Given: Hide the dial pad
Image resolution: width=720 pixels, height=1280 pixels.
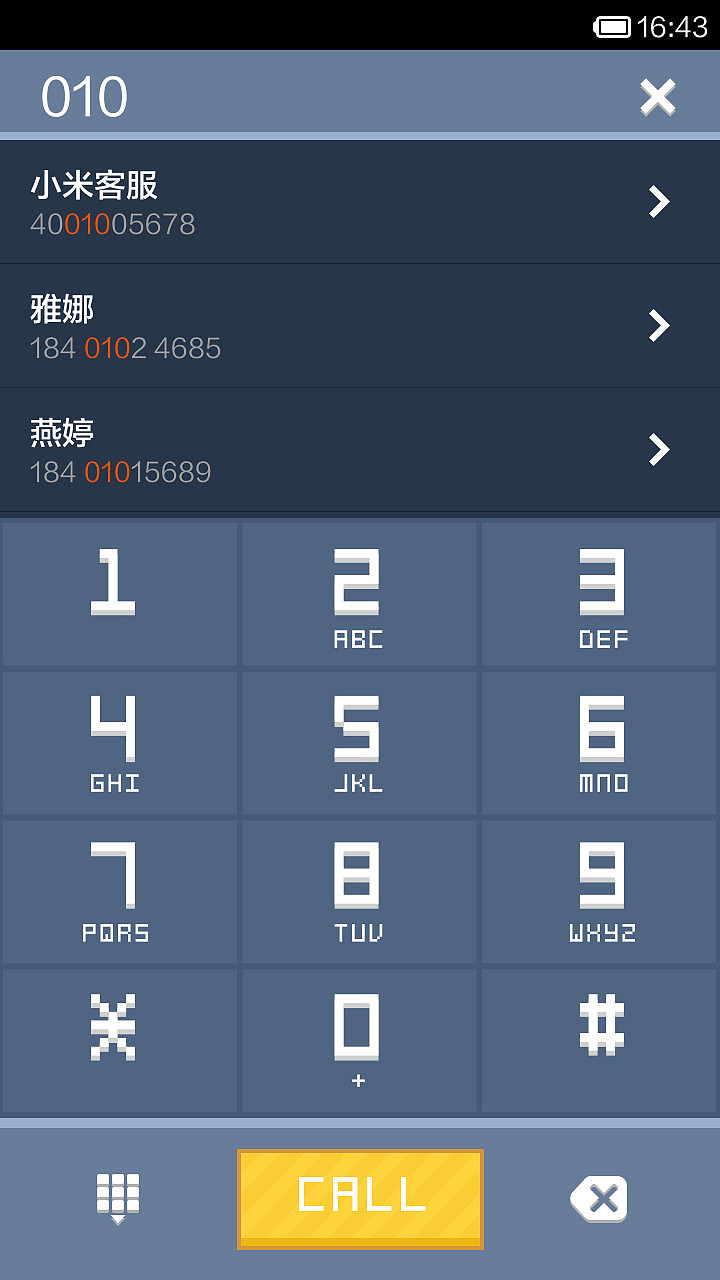Looking at the screenshot, I should pyautogui.click(x=118, y=1198).
